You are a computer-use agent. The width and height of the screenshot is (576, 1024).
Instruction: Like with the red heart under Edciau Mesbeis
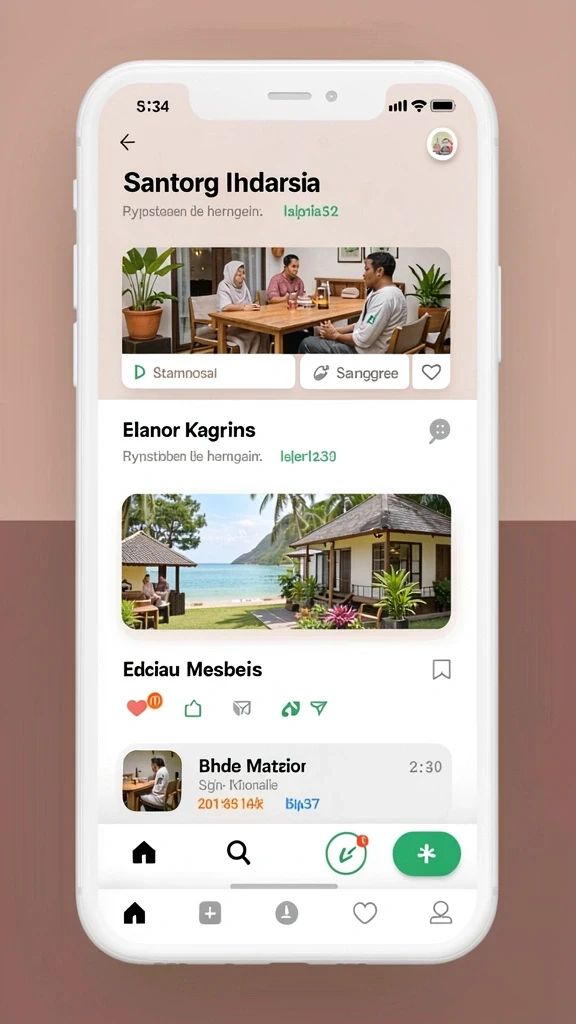(136, 708)
